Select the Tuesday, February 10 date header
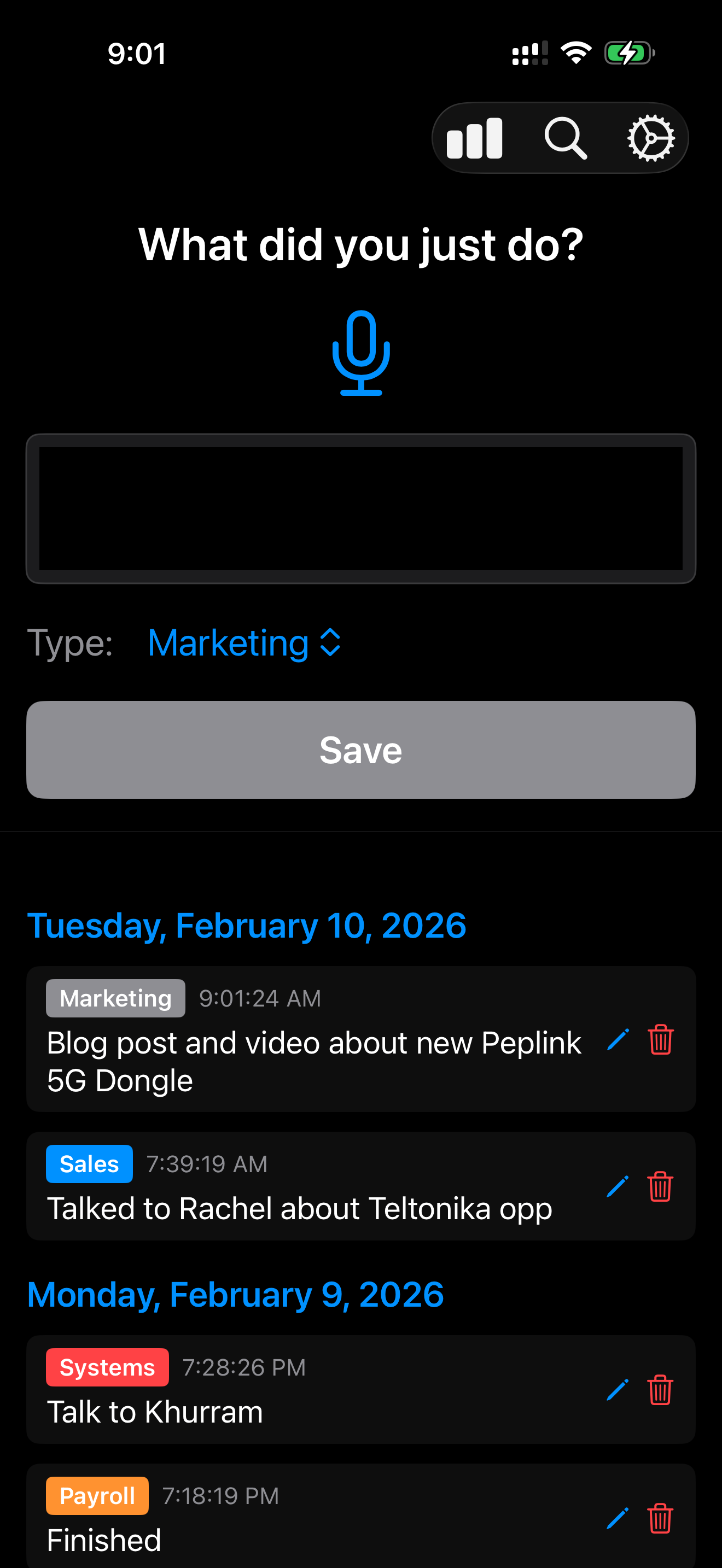Viewport: 722px width, 1568px height. point(246,926)
